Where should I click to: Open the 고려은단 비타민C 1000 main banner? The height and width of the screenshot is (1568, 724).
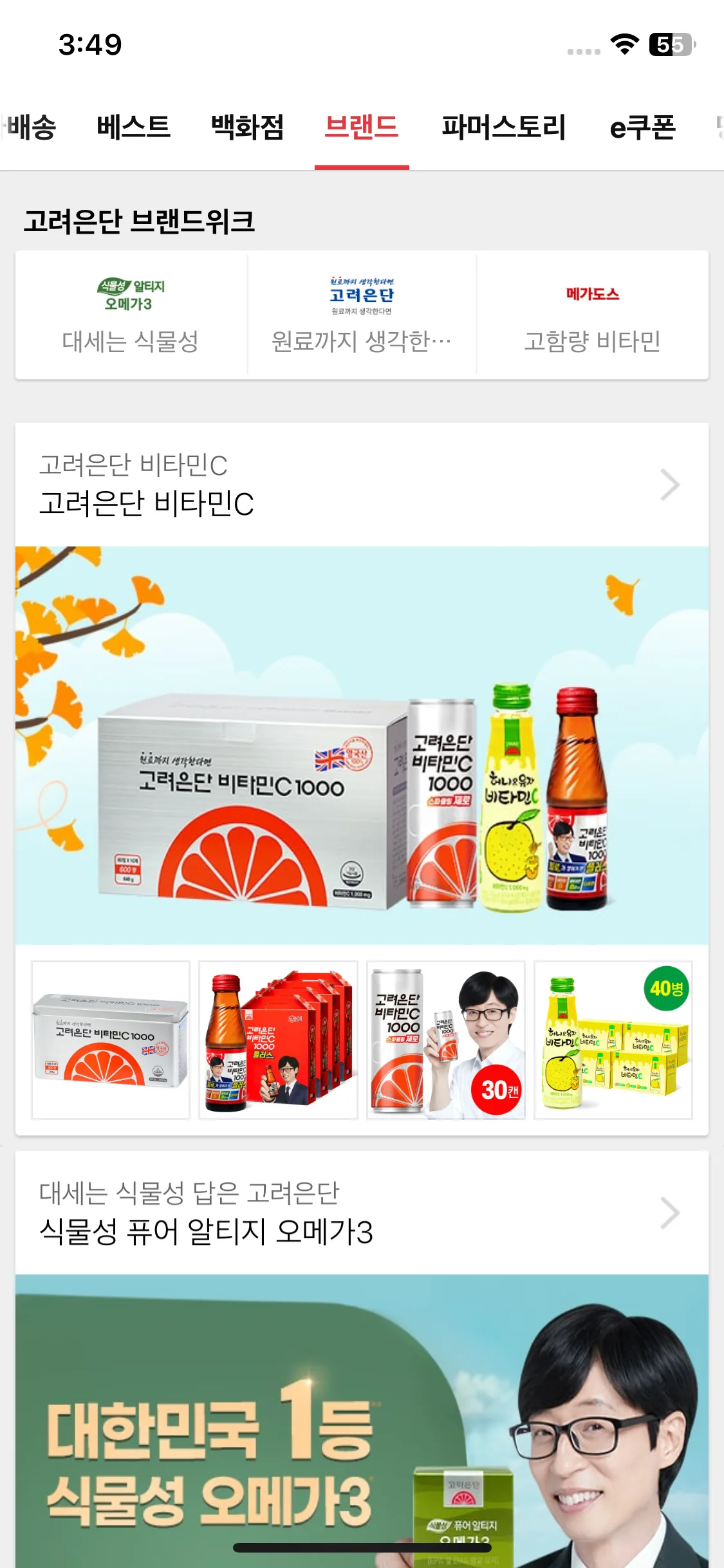tap(362, 745)
